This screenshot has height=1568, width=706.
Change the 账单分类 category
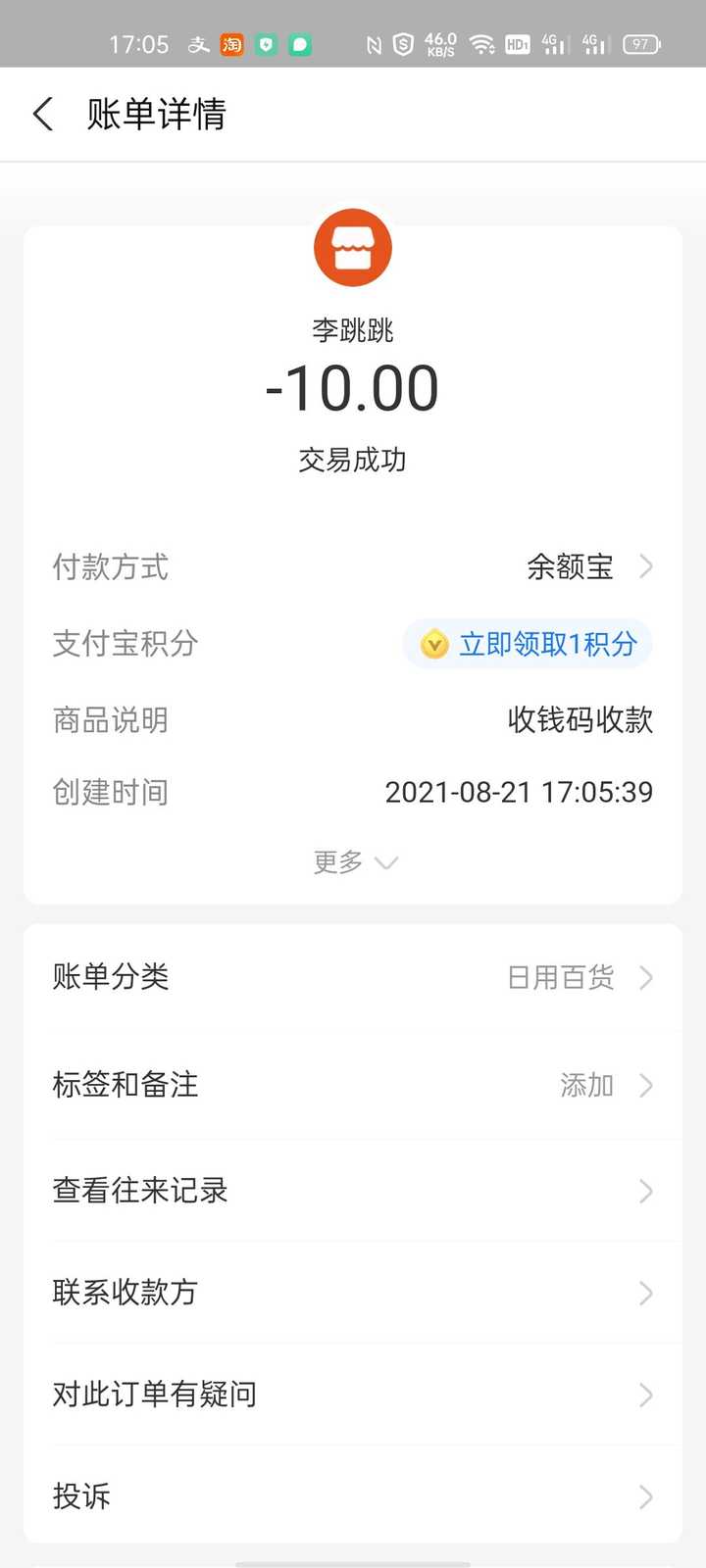pos(353,977)
